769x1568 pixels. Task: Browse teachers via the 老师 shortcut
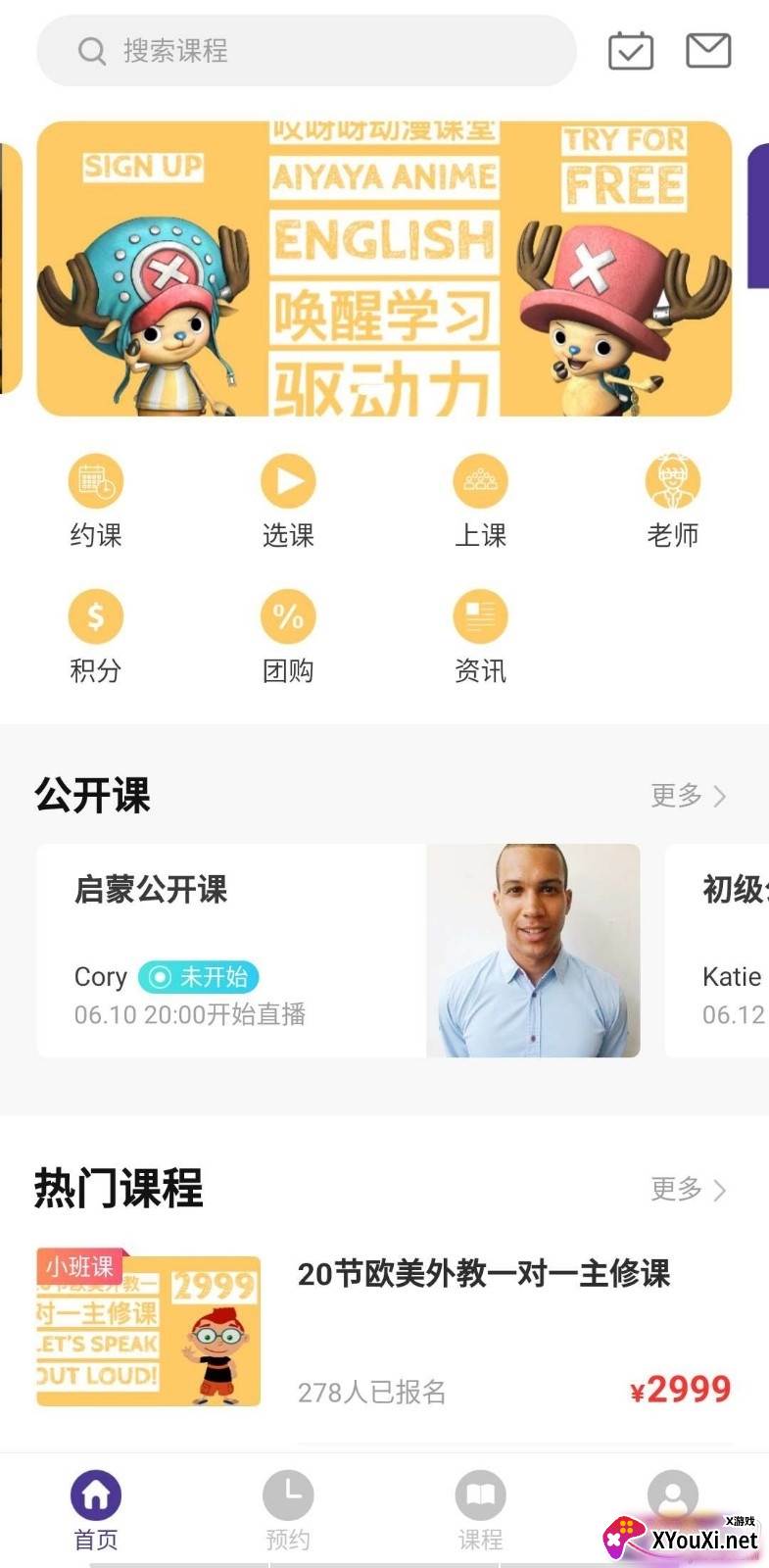[x=672, y=500]
